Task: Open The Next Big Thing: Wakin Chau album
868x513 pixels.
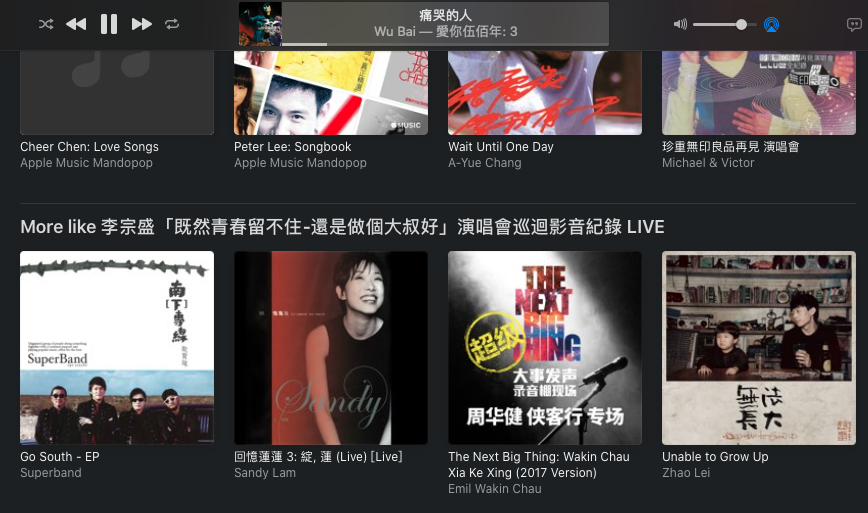Action: (545, 348)
